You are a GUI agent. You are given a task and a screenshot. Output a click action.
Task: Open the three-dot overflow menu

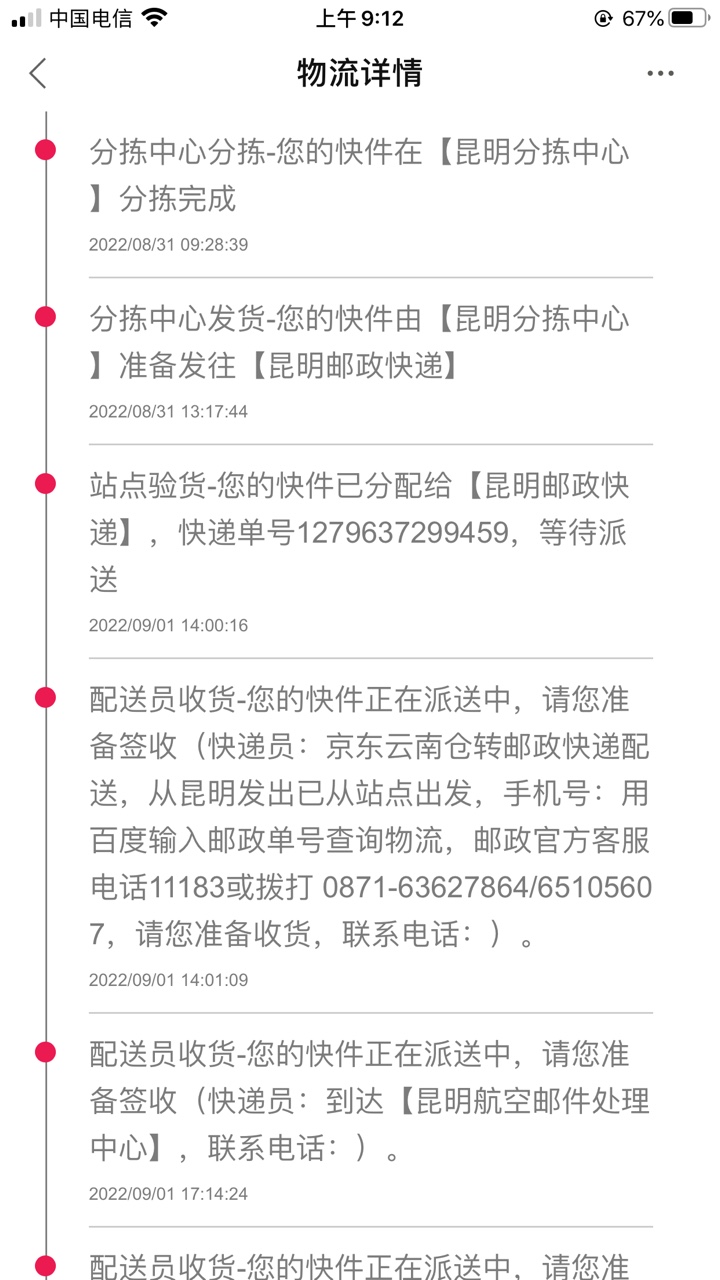coord(660,73)
